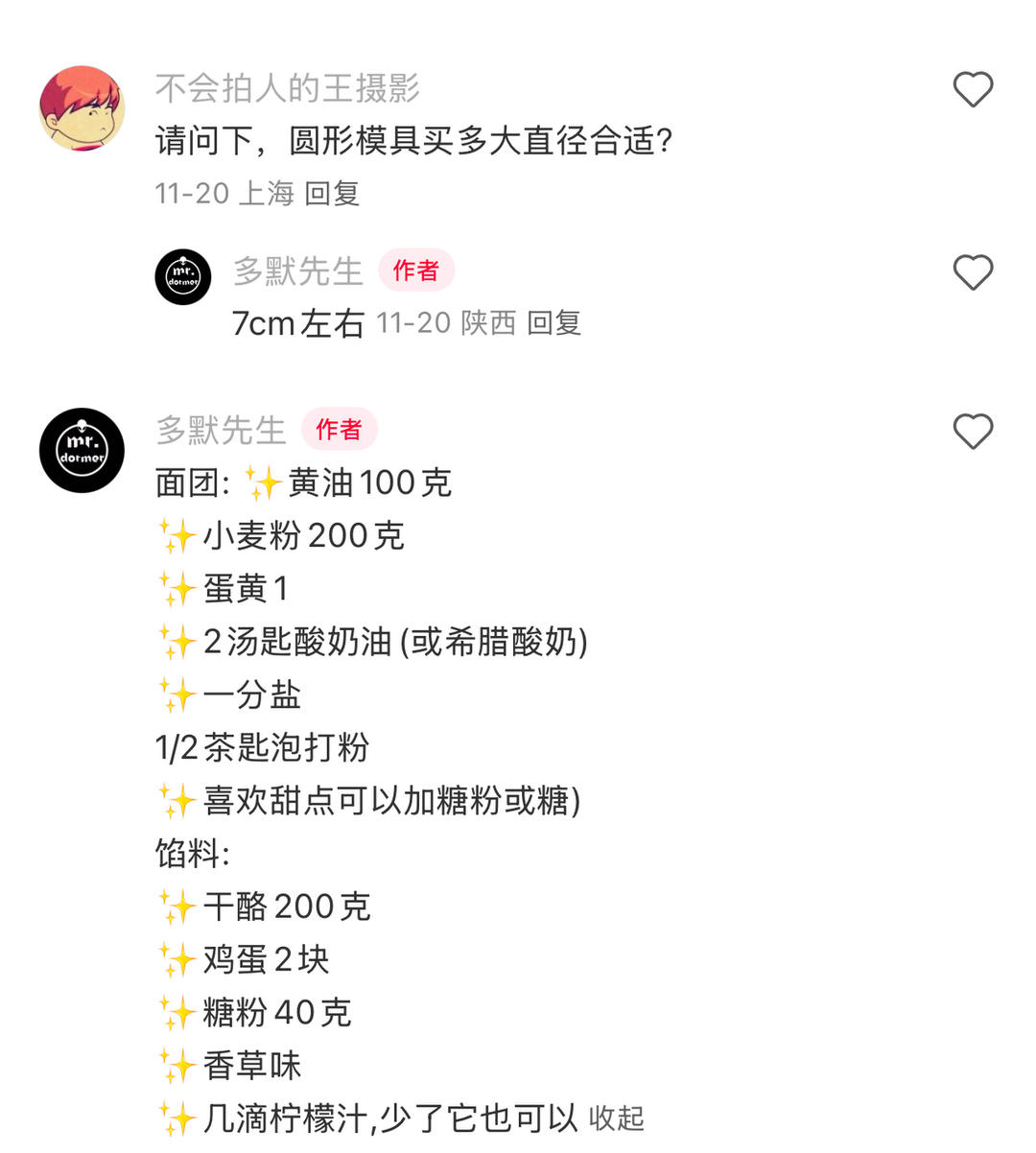Open 多默先生's avatar beside the 7cm reply
The image size is (1036, 1153).
182,277
